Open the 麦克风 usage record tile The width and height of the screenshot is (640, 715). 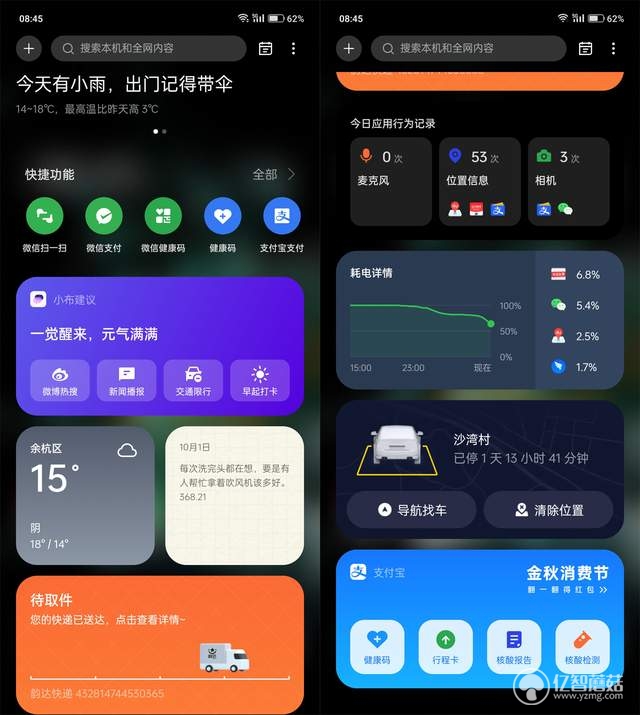[x=390, y=181]
